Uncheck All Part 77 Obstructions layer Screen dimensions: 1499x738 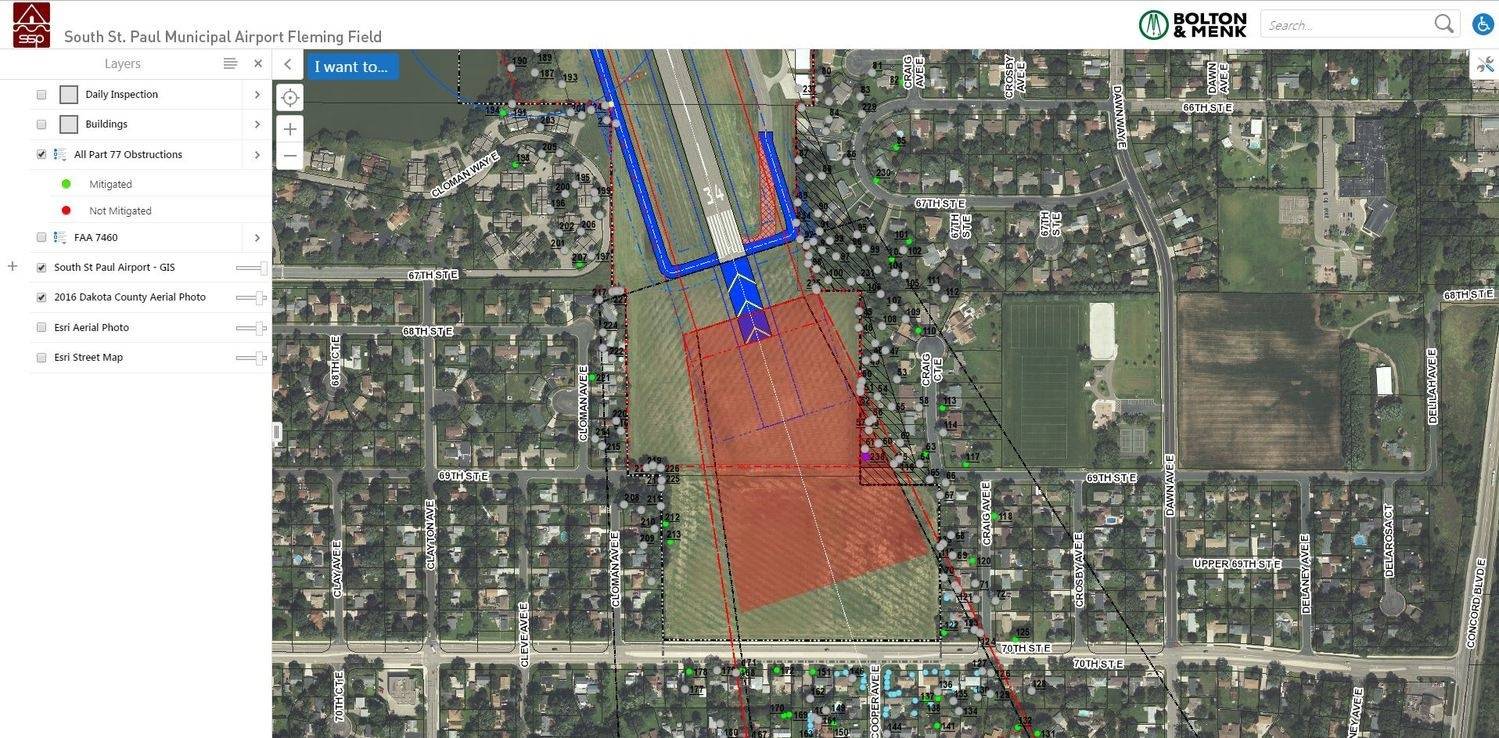(41, 154)
